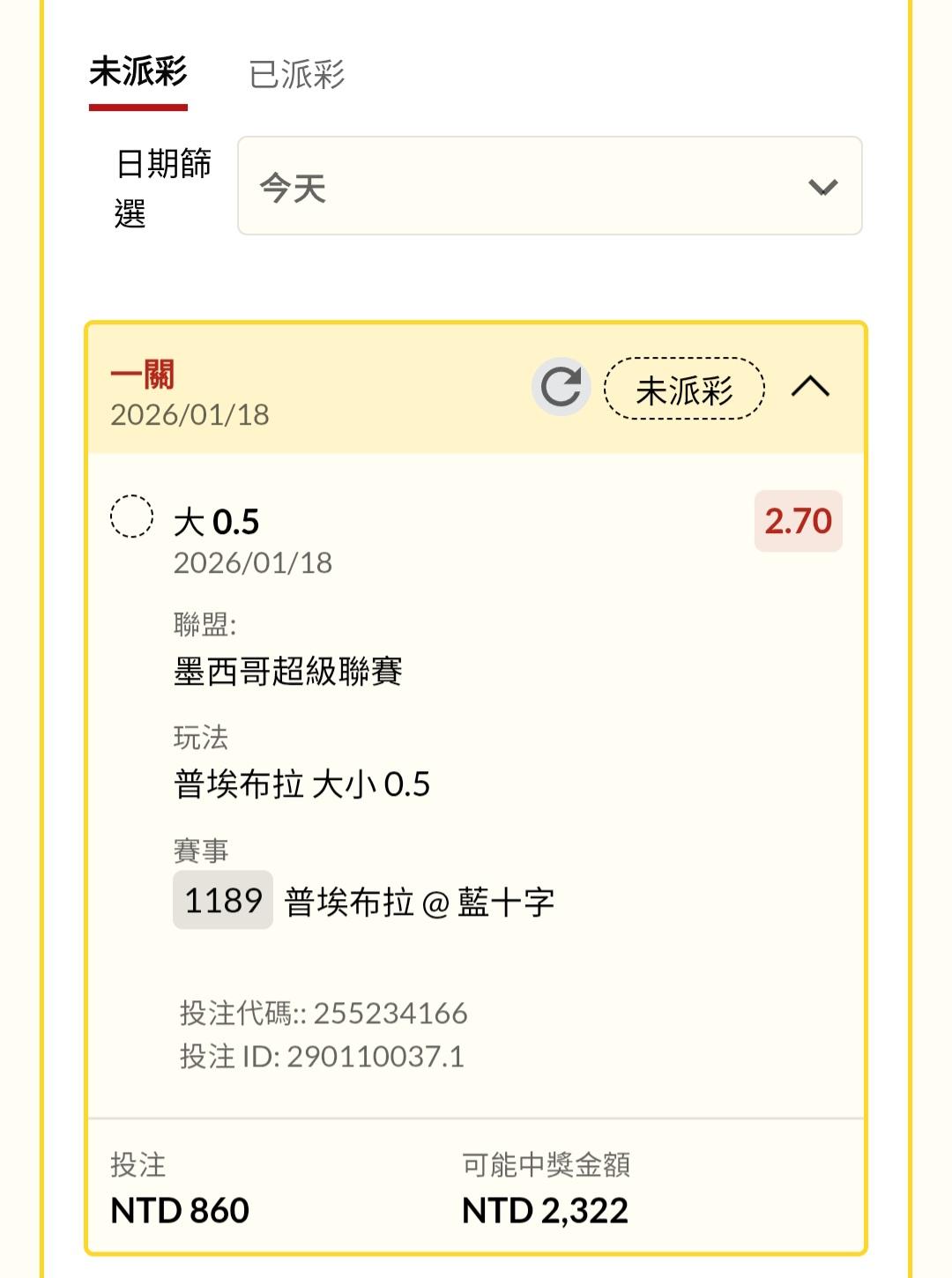Select the 未派彩 tab
The image size is (952, 1278).
pos(138,74)
